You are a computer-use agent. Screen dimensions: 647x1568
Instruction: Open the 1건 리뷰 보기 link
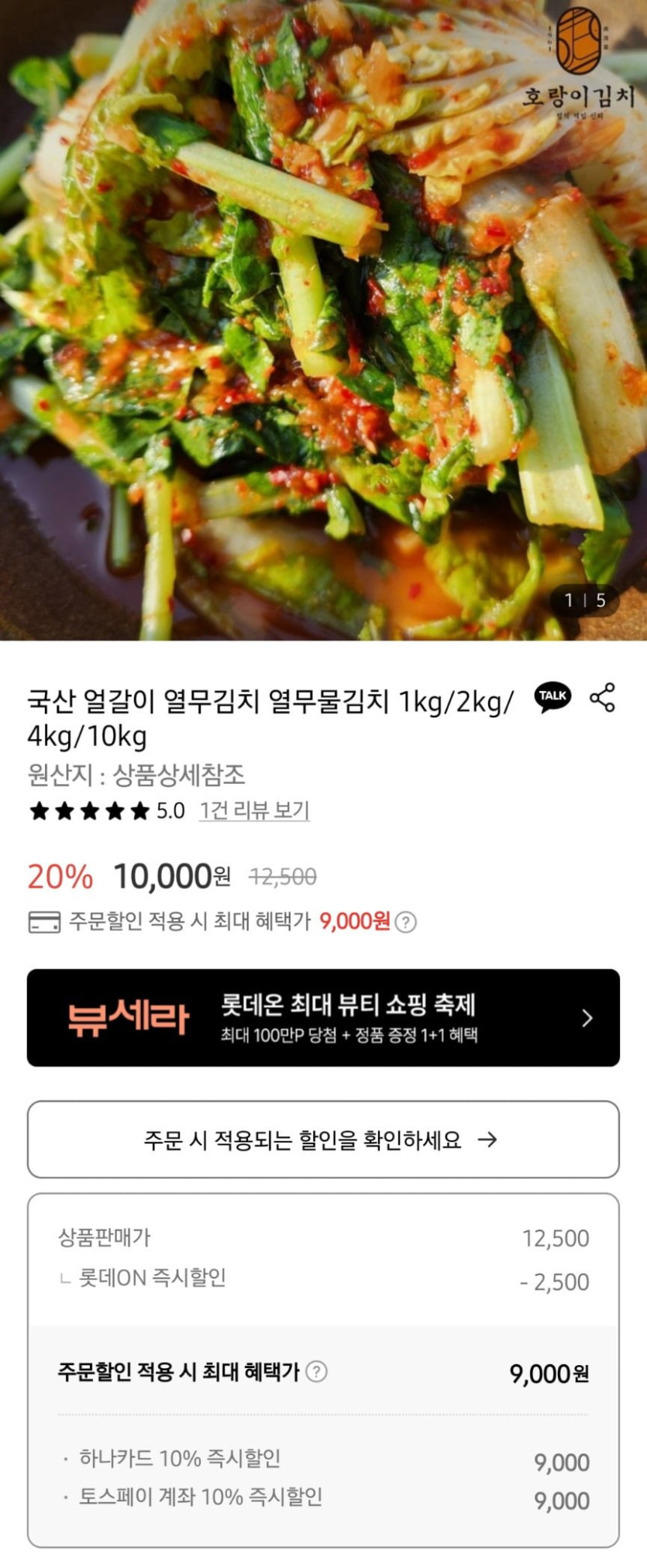point(254,810)
